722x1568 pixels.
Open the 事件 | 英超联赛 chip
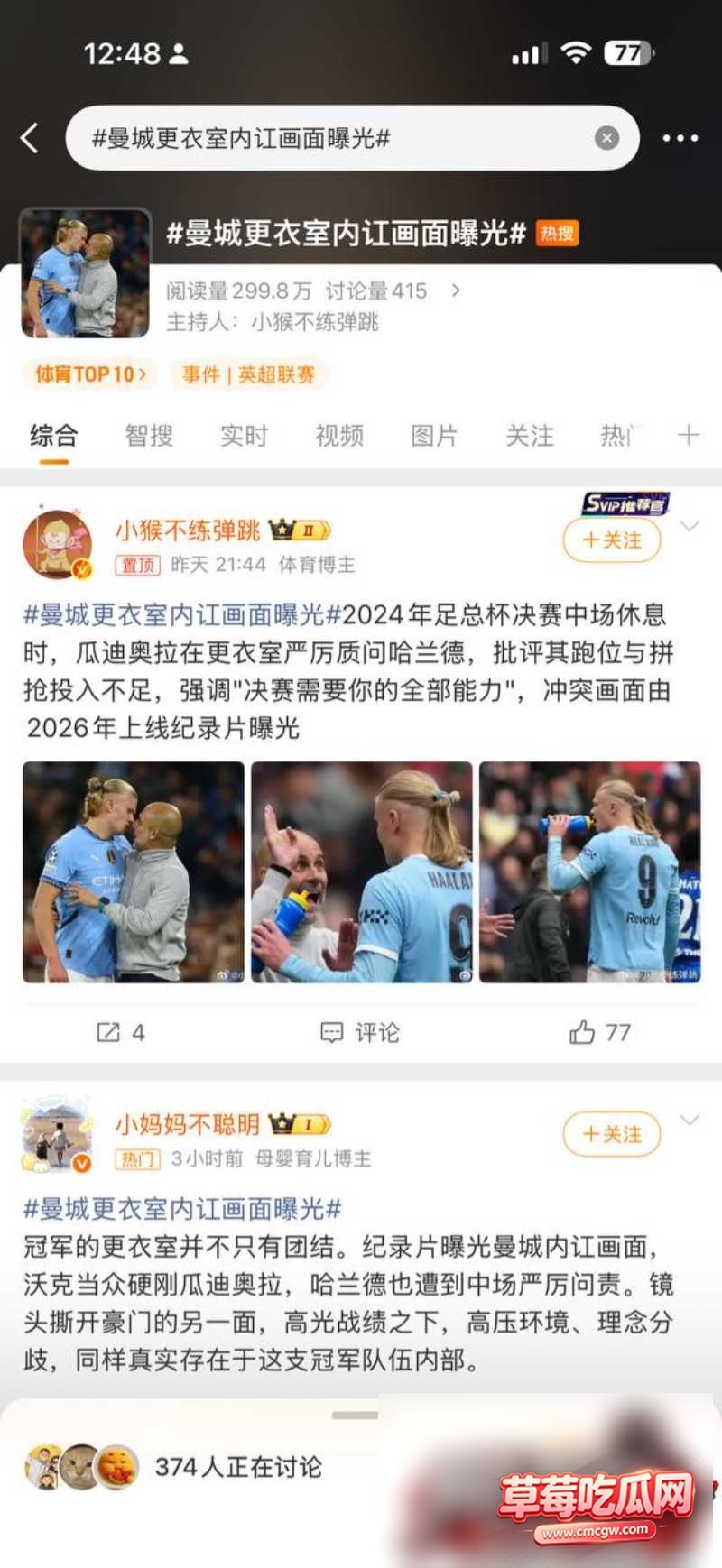pyautogui.click(x=248, y=374)
